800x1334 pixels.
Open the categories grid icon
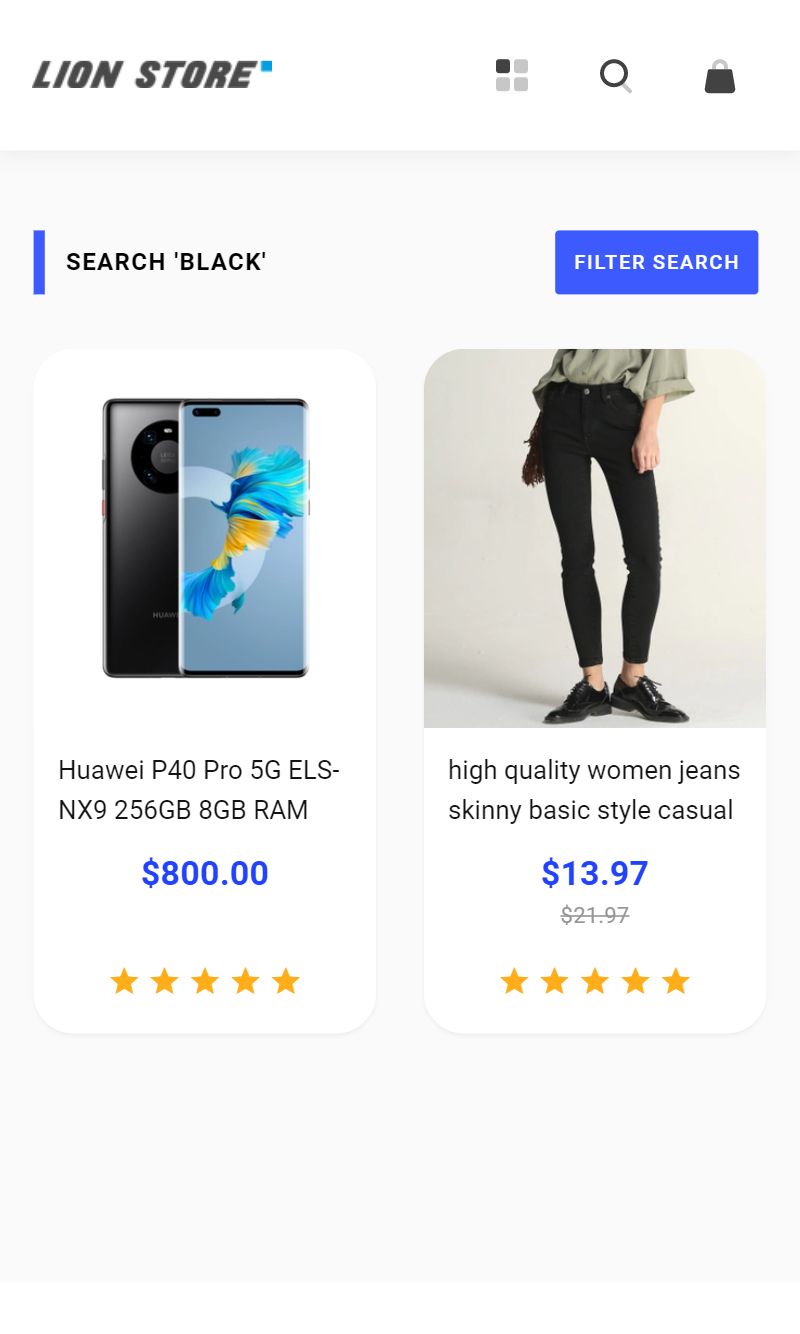(512, 75)
